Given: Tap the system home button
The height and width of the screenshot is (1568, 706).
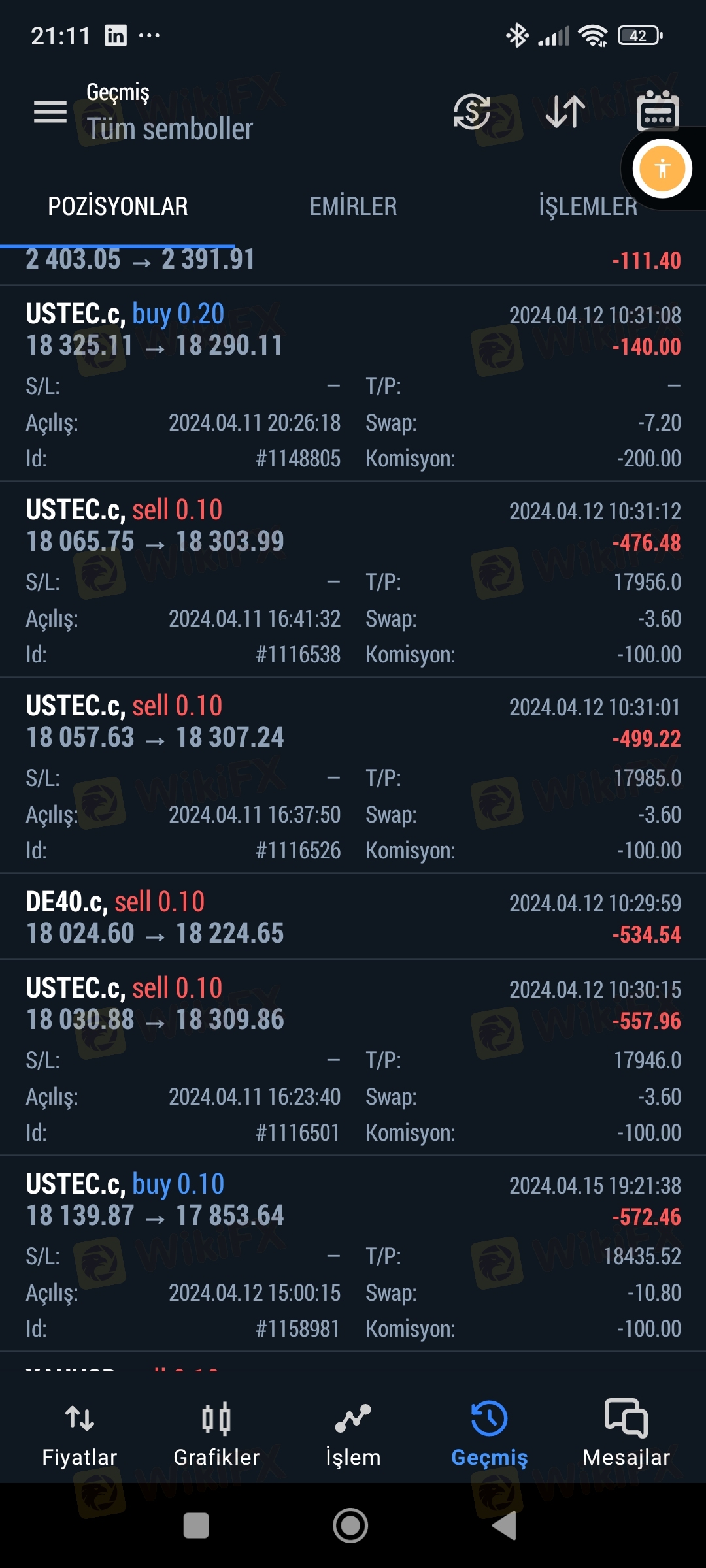Looking at the screenshot, I should coord(351,1526).
